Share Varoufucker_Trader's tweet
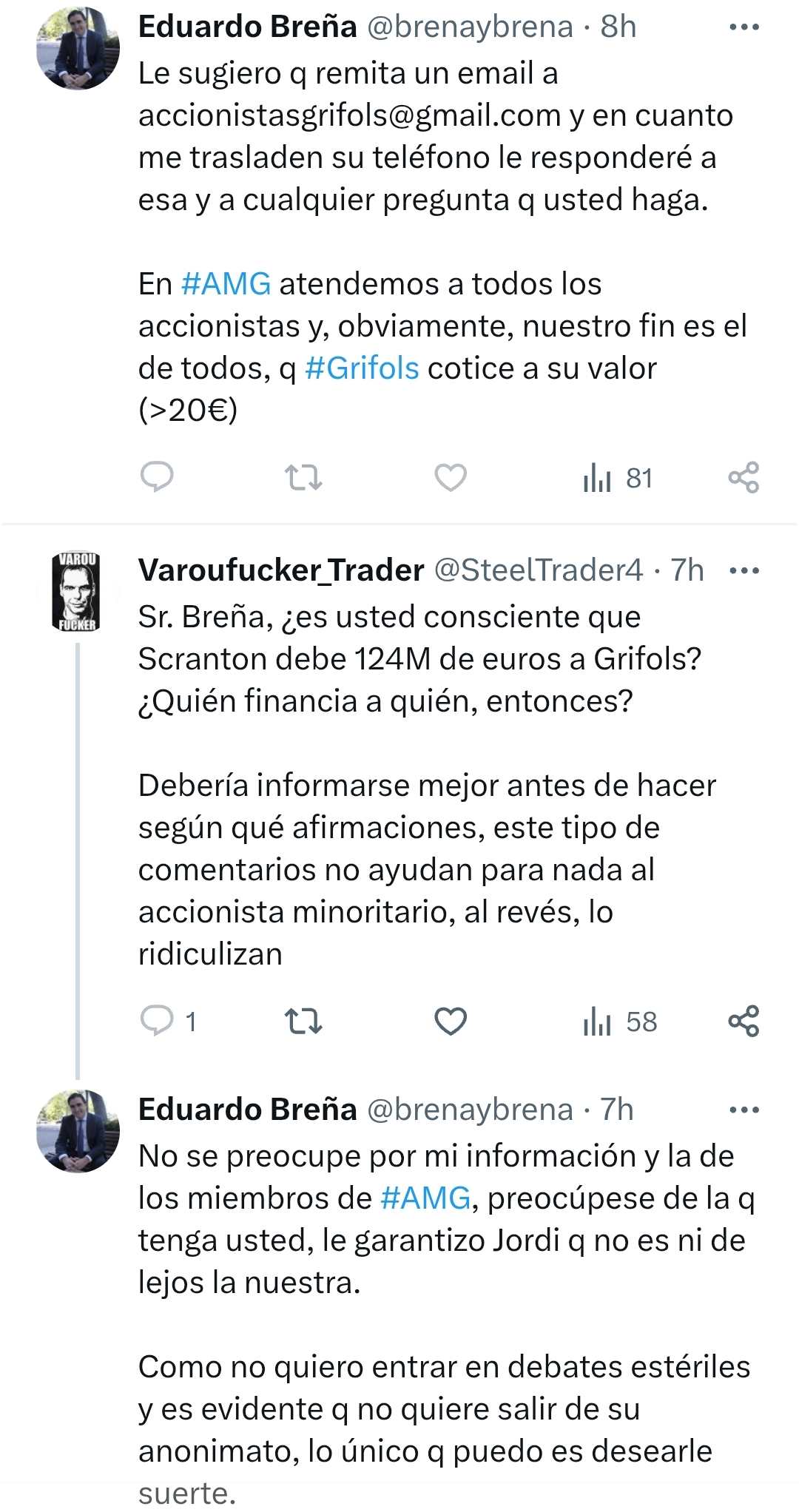Screen dimensions: 799x1512 click(x=744, y=1021)
